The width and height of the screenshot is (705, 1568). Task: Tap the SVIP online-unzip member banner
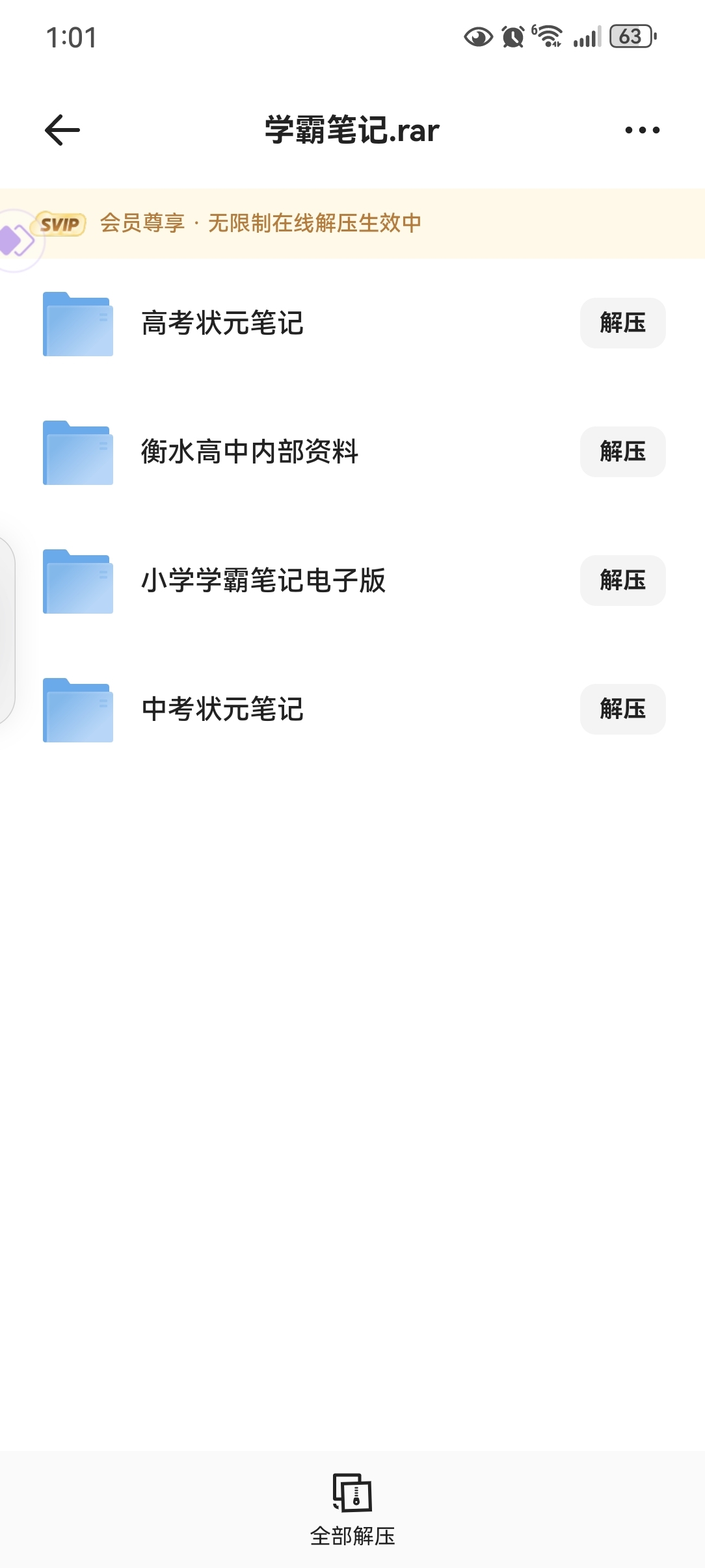pyautogui.click(x=260, y=224)
